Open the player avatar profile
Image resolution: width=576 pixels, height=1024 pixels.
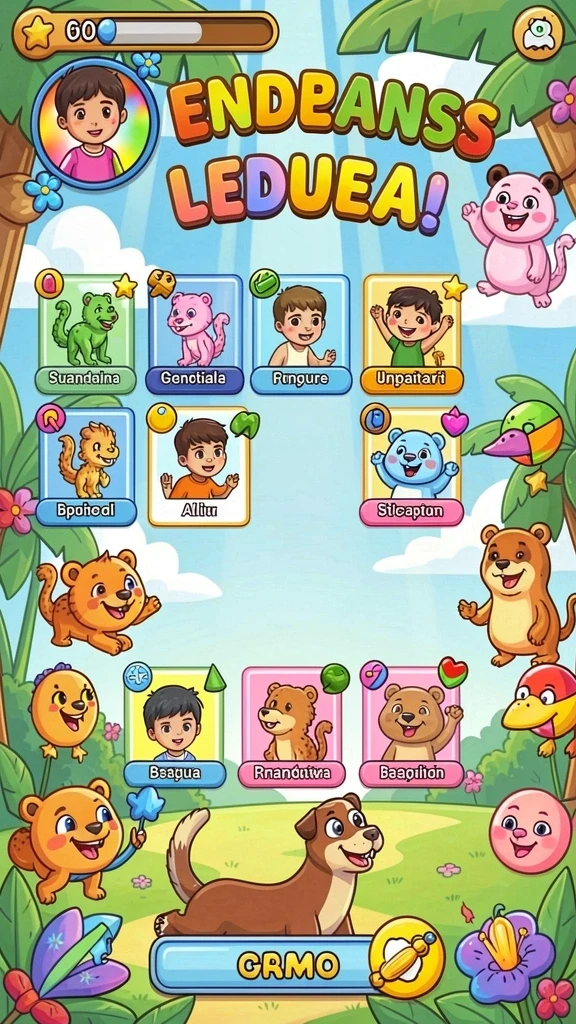[x=95, y=124]
